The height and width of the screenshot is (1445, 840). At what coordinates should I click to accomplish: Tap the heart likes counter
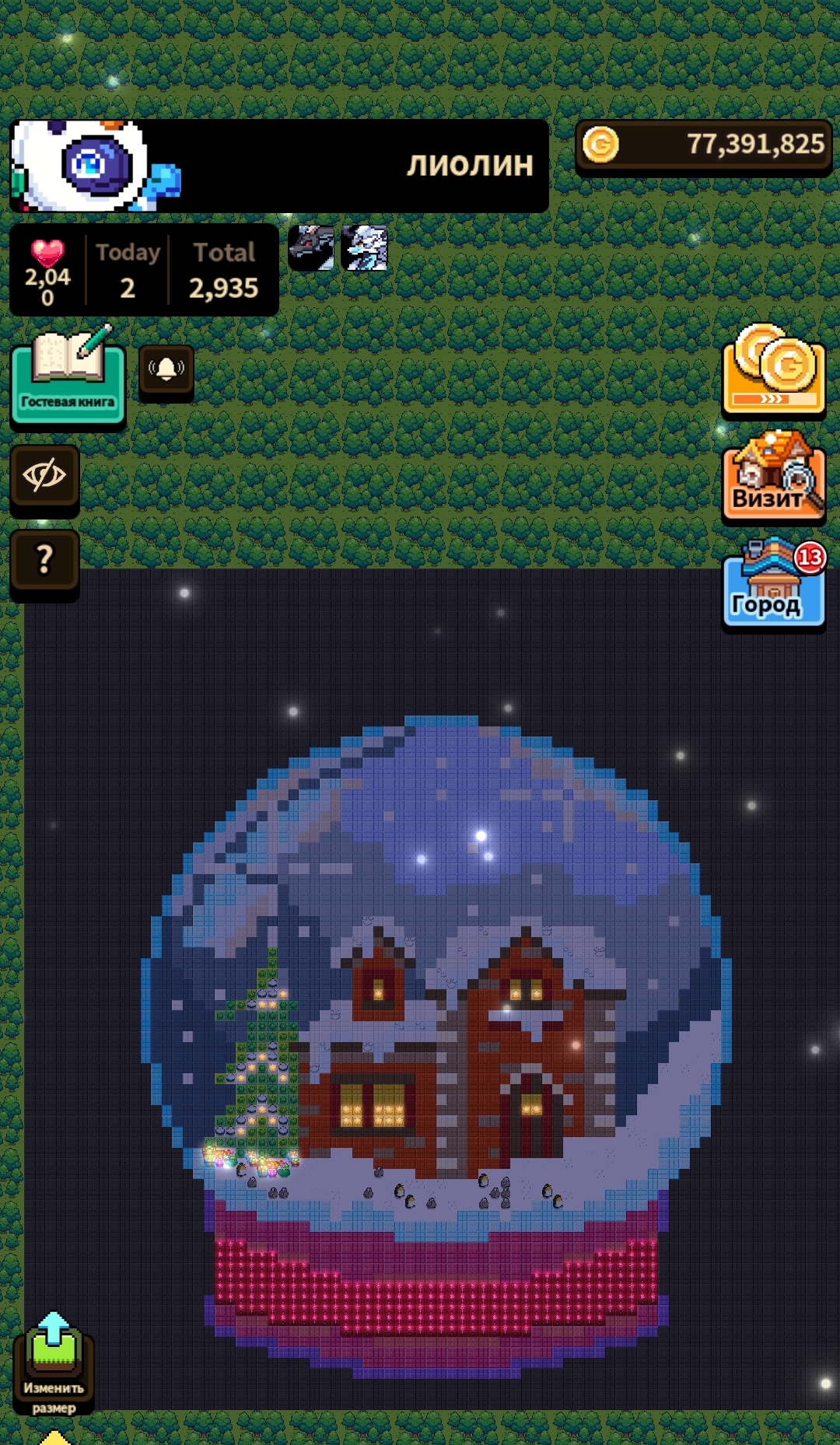(47, 270)
